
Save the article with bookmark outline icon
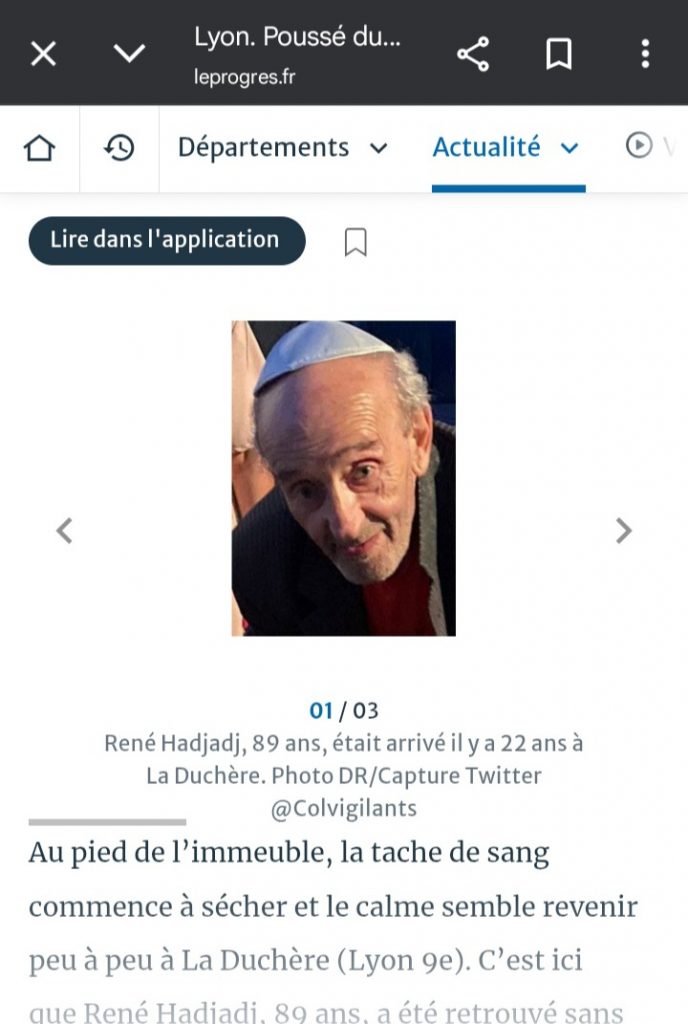point(355,241)
